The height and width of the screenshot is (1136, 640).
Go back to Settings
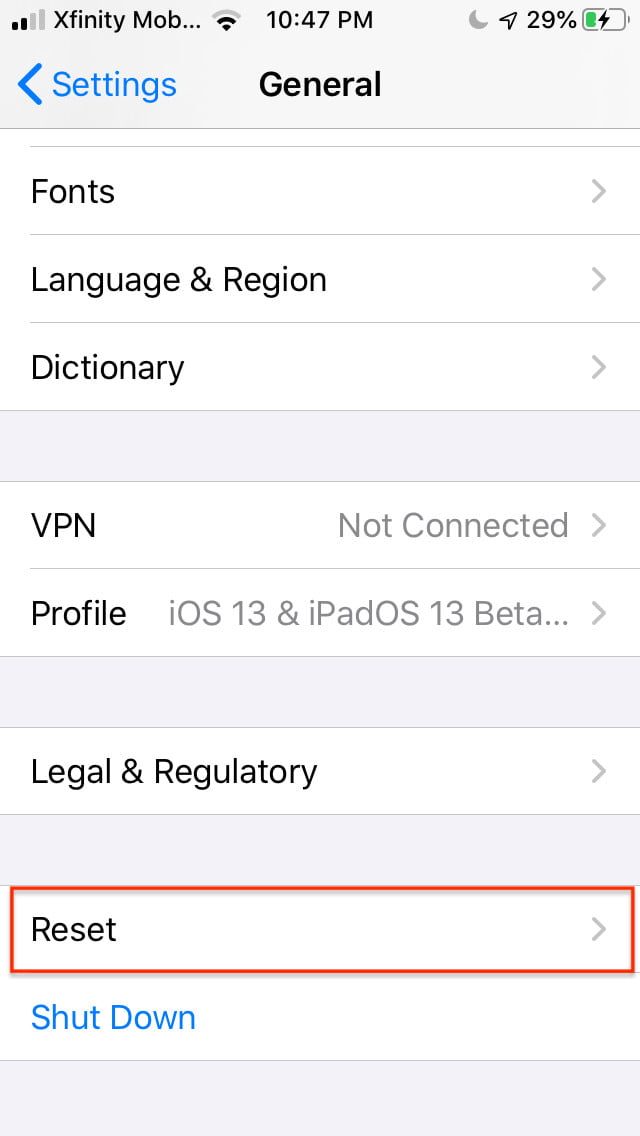tap(97, 85)
